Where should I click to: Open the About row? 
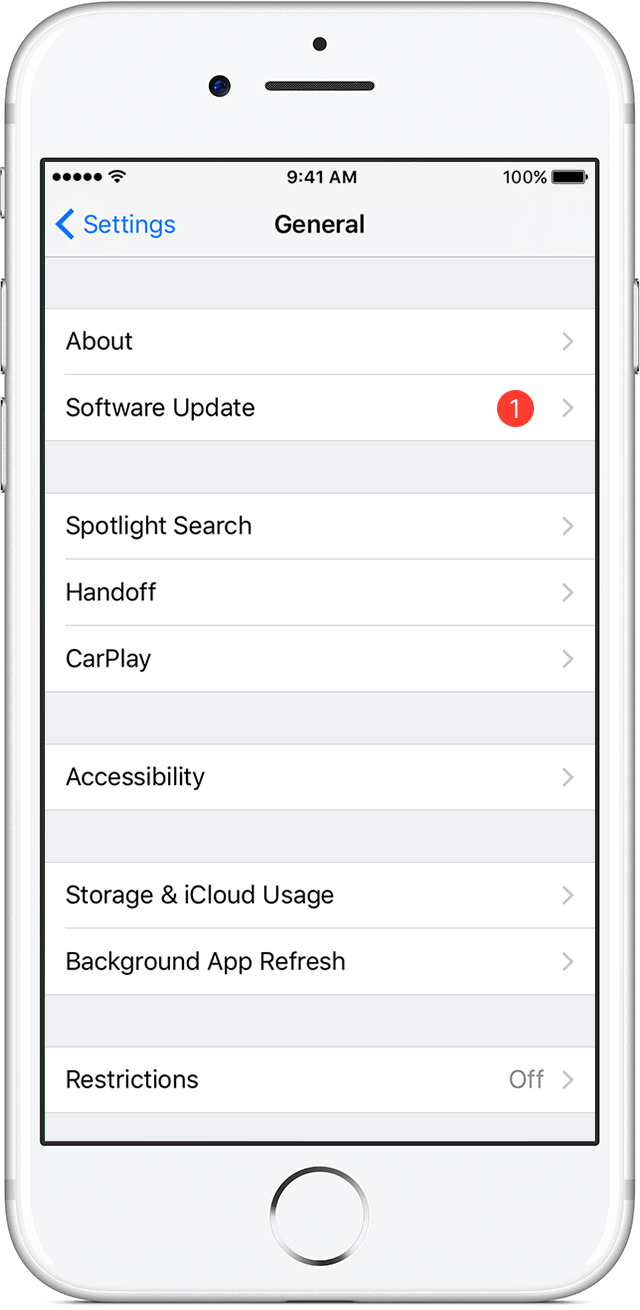pos(320,341)
